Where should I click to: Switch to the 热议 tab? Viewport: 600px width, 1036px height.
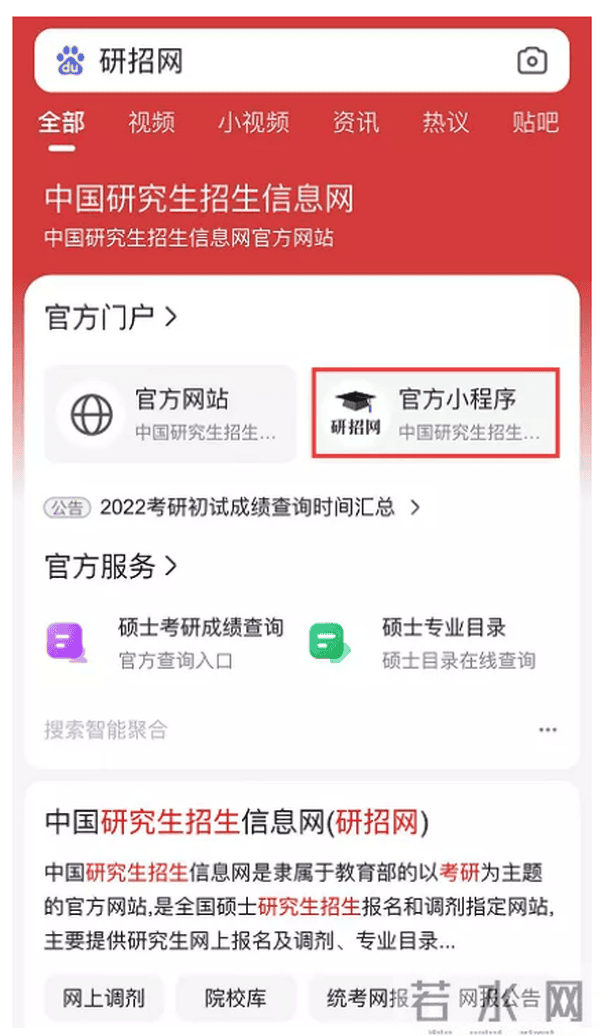coord(446,123)
